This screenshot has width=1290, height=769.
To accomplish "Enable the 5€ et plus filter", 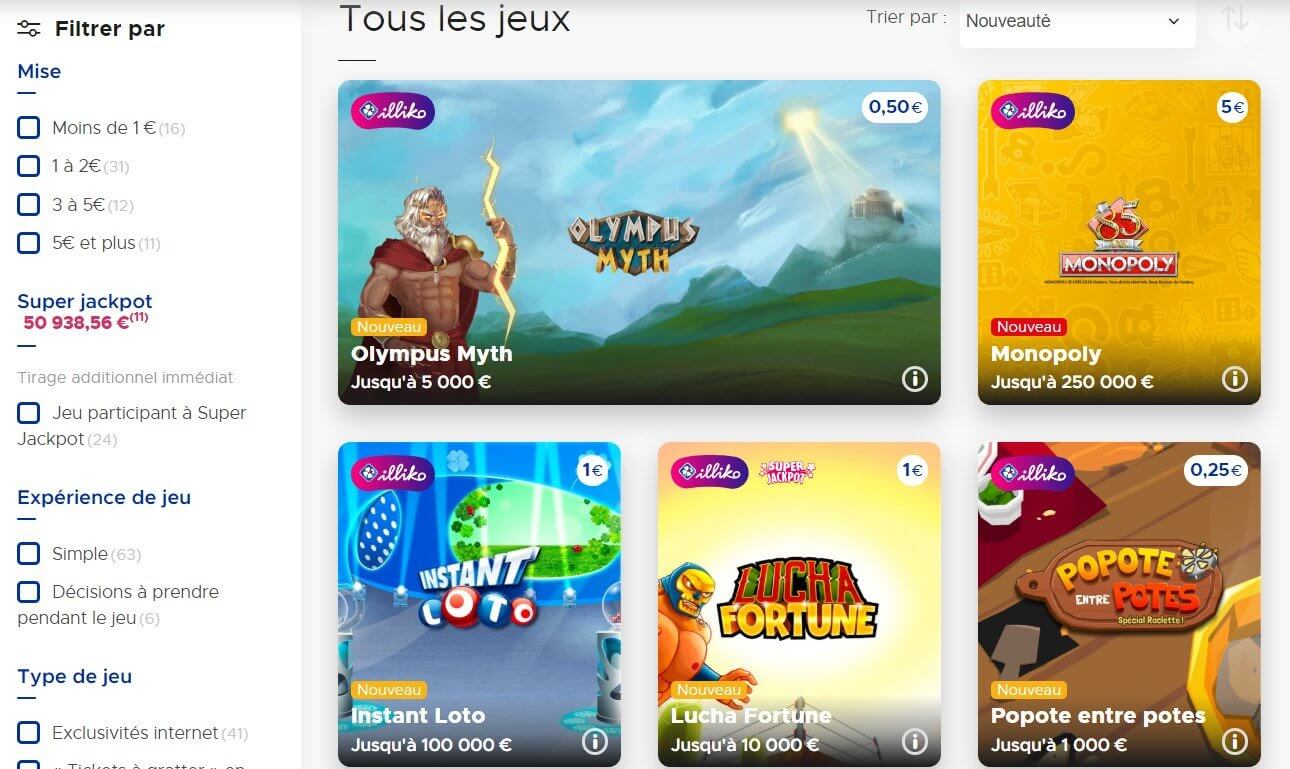I will tap(29, 243).
